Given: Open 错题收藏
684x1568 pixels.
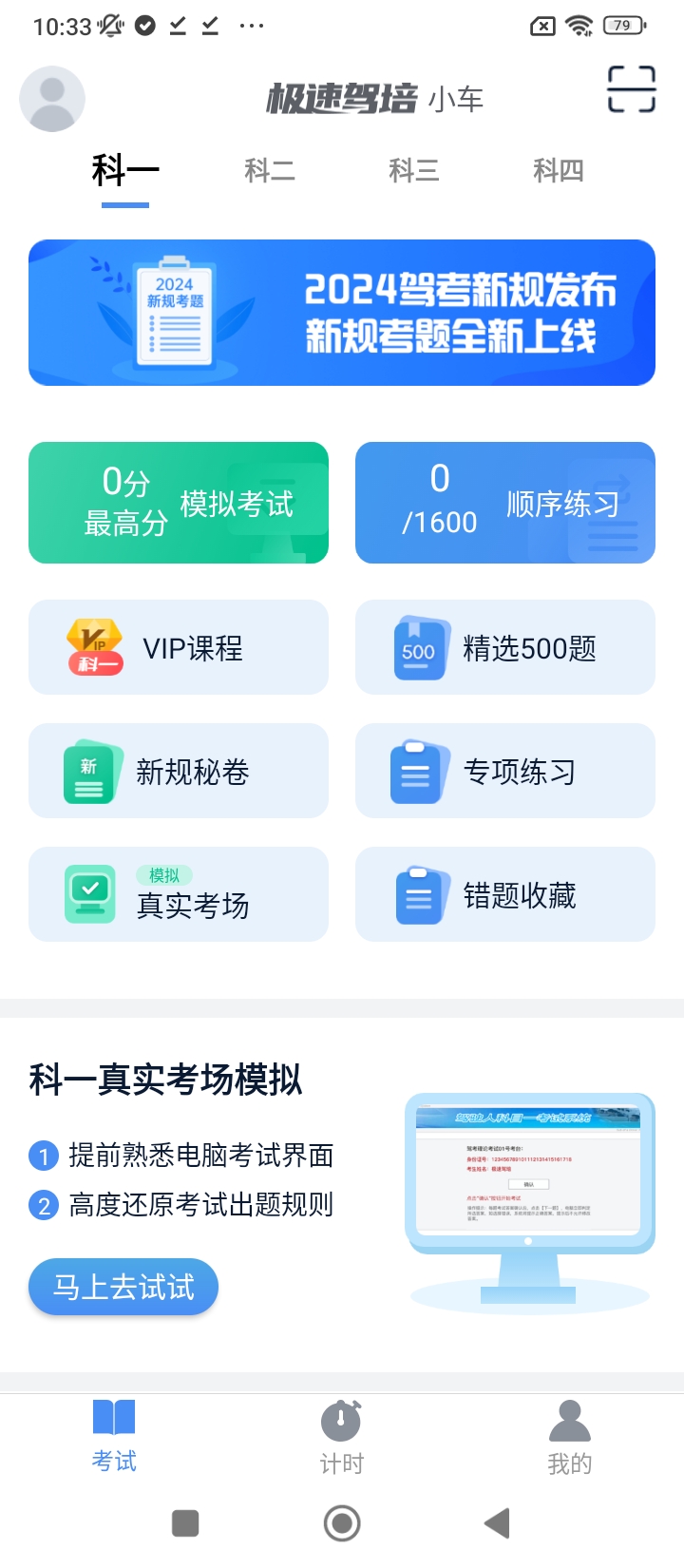Looking at the screenshot, I should [505, 894].
